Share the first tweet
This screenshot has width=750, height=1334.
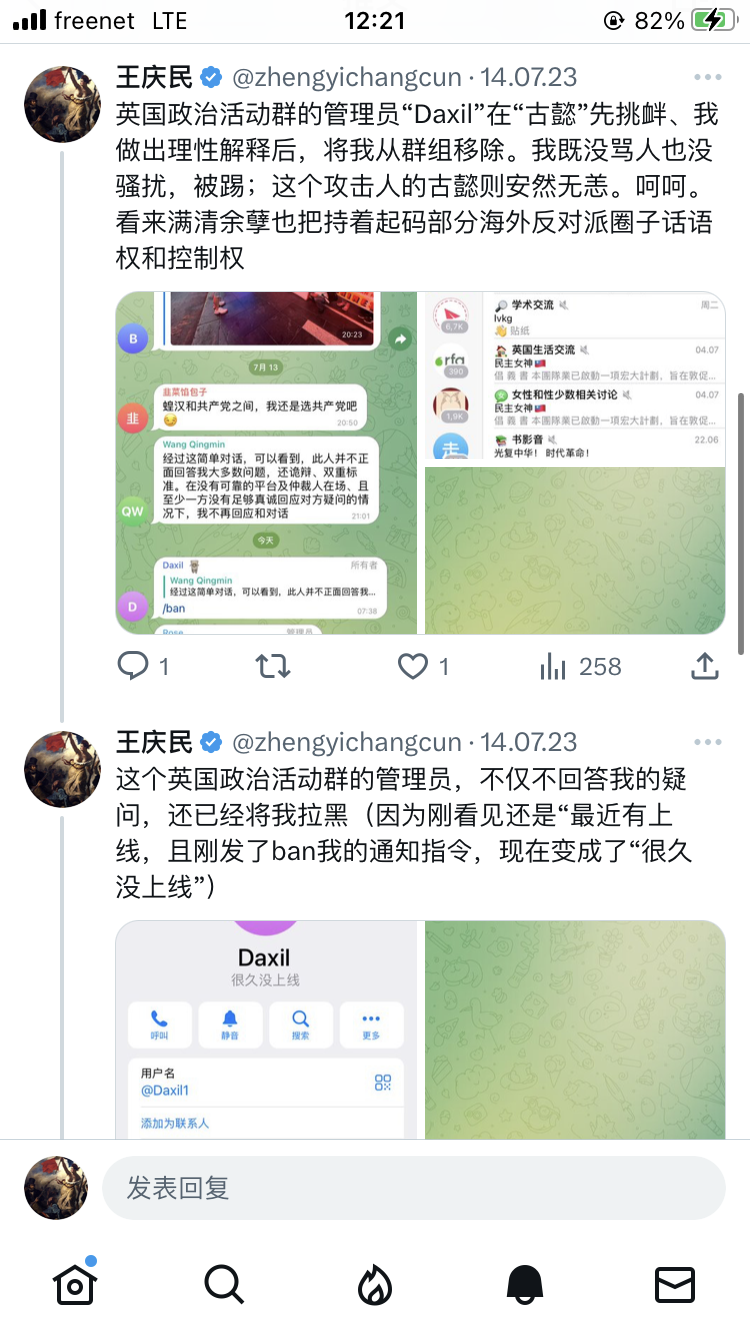[x=704, y=666]
